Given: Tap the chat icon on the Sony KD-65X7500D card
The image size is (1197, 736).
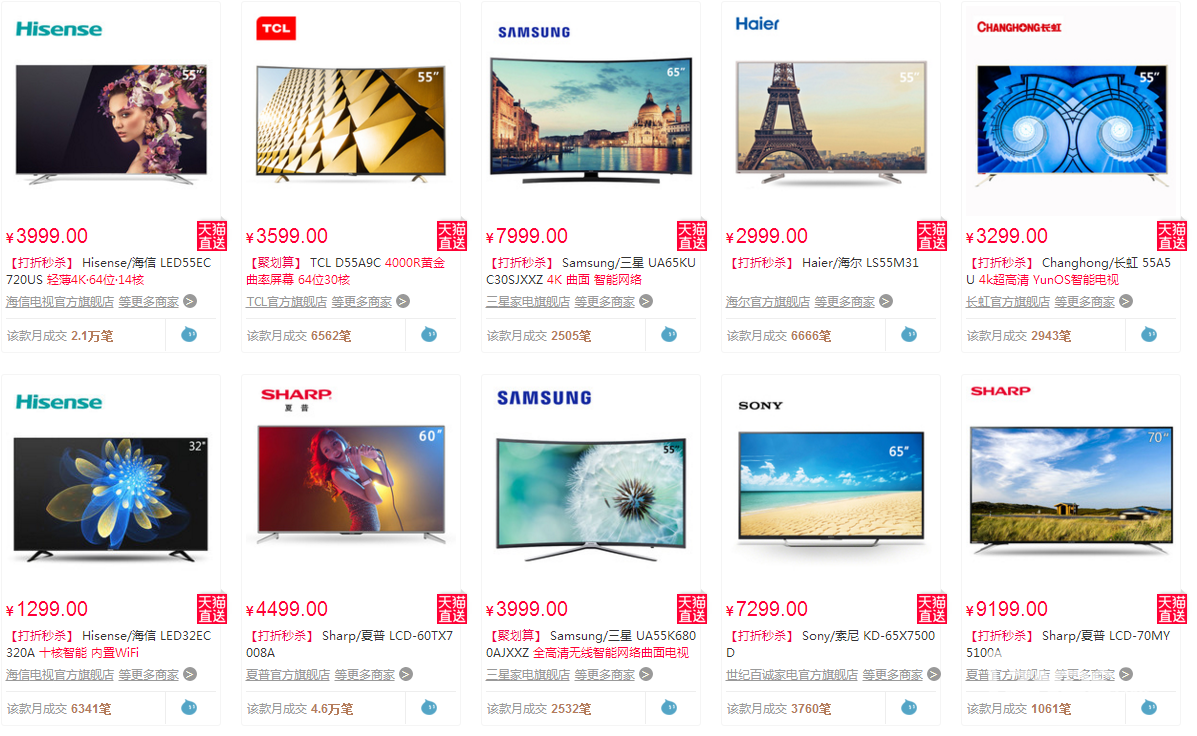Looking at the screenshot, I should (909, 708).
